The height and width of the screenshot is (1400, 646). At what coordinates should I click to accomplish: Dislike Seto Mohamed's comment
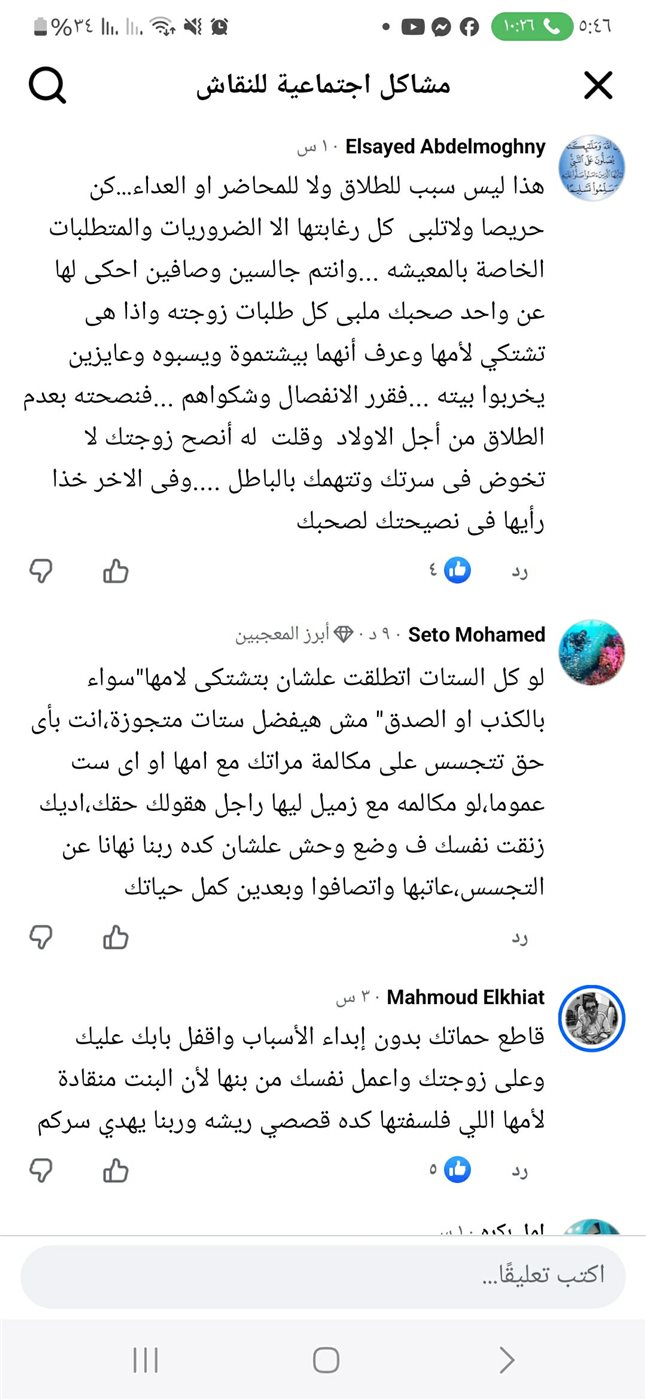(x=40, y=937)
